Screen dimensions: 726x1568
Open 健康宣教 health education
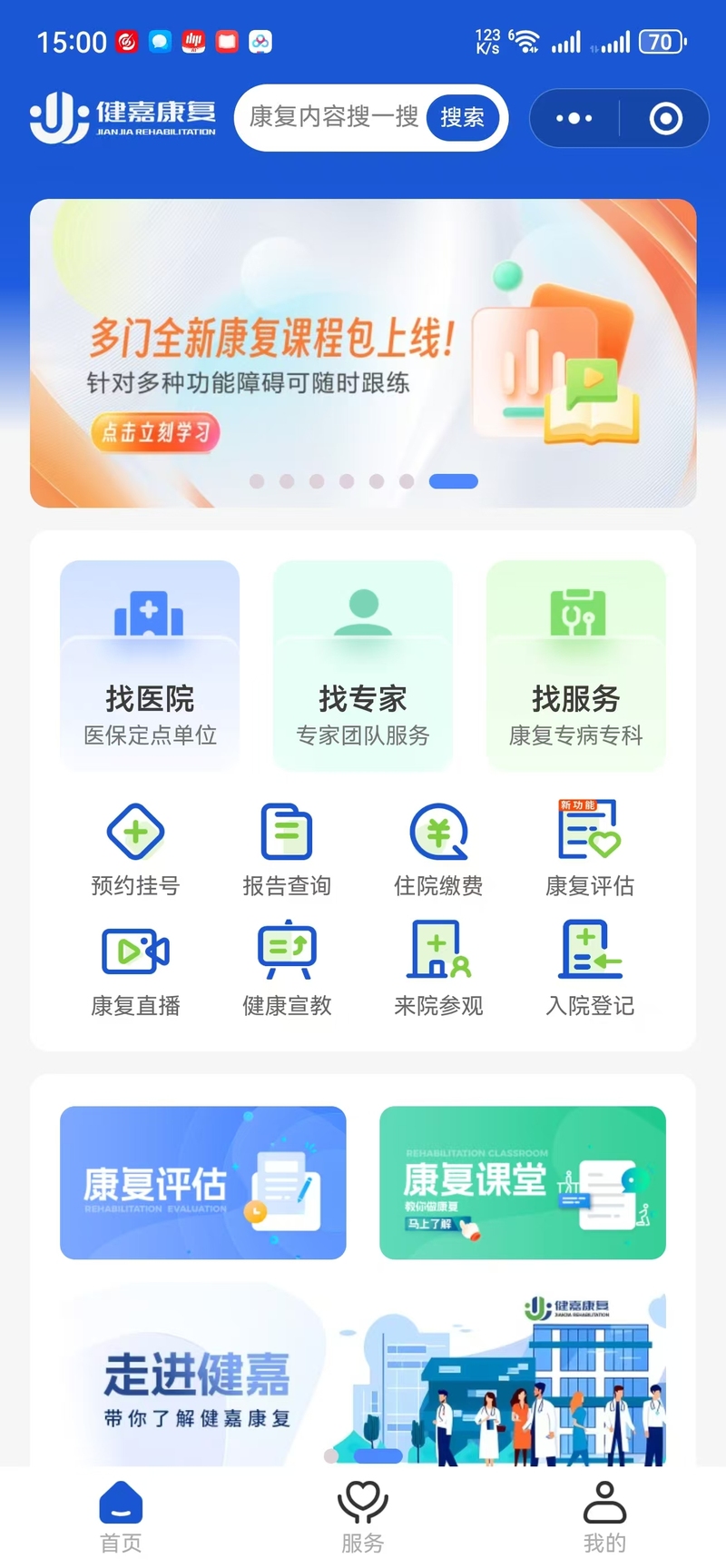pos(287,969)
